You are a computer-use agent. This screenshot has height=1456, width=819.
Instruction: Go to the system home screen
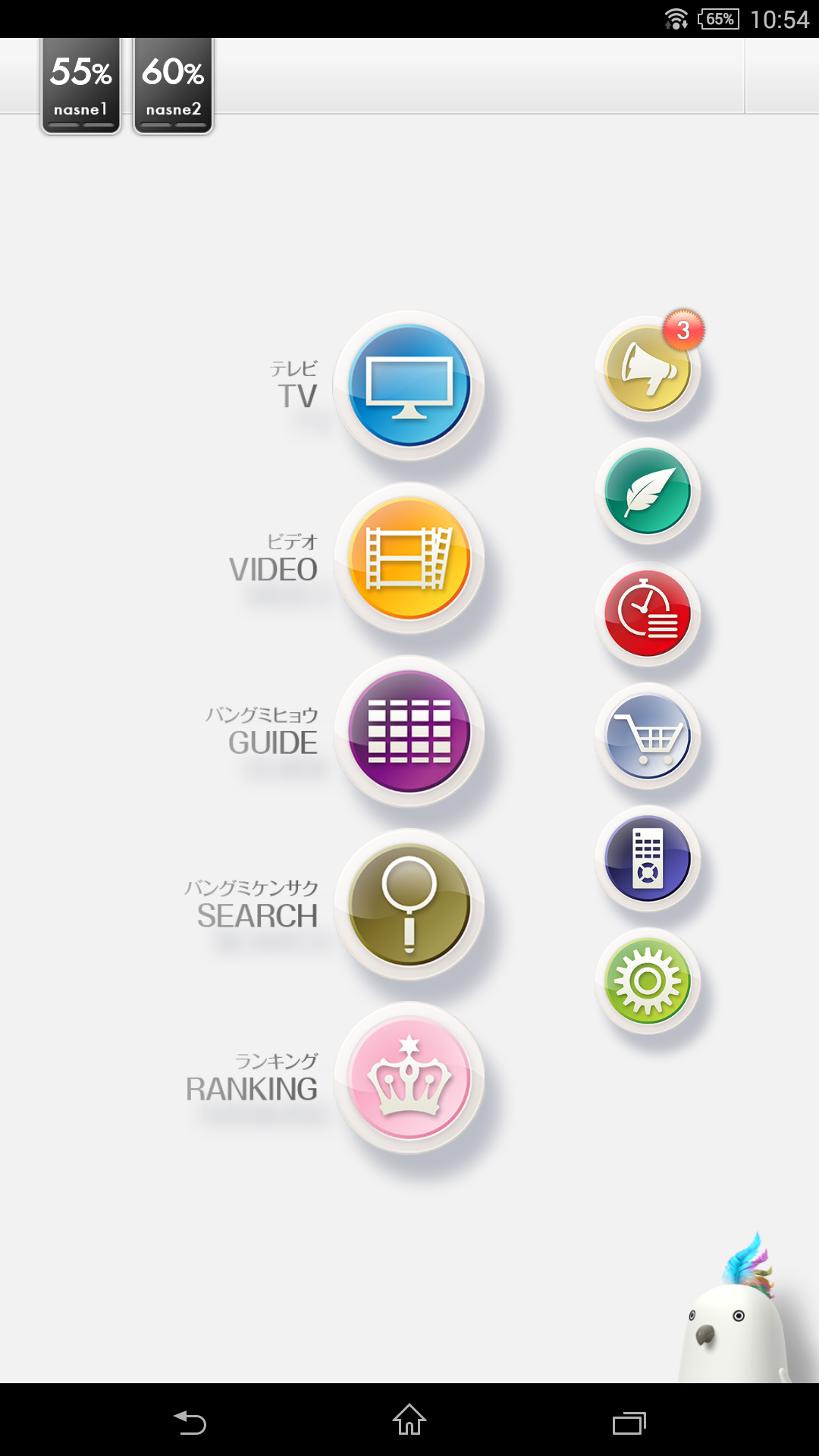pos(409,1420)
